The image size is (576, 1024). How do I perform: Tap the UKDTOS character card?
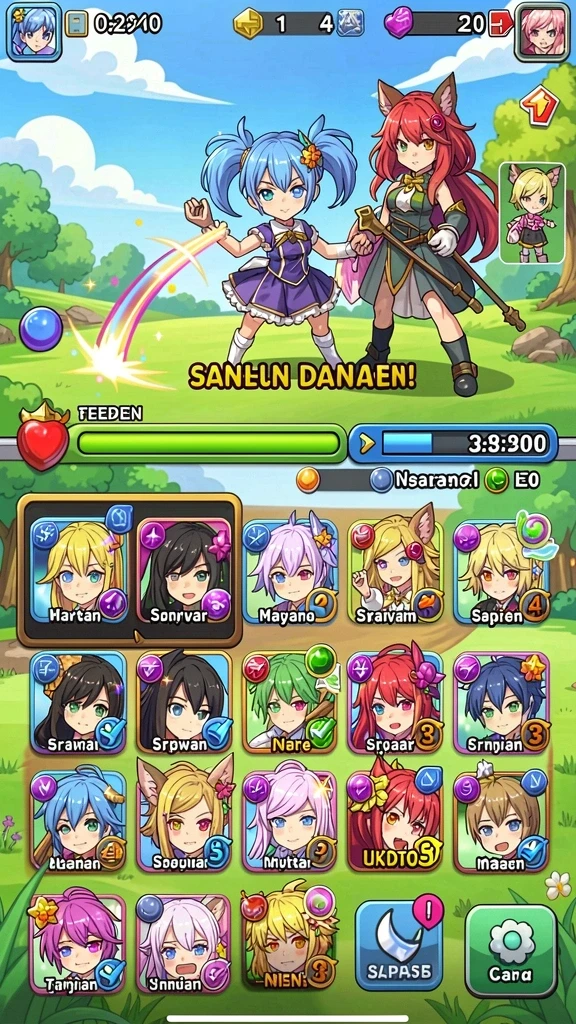tap(396, 820)
